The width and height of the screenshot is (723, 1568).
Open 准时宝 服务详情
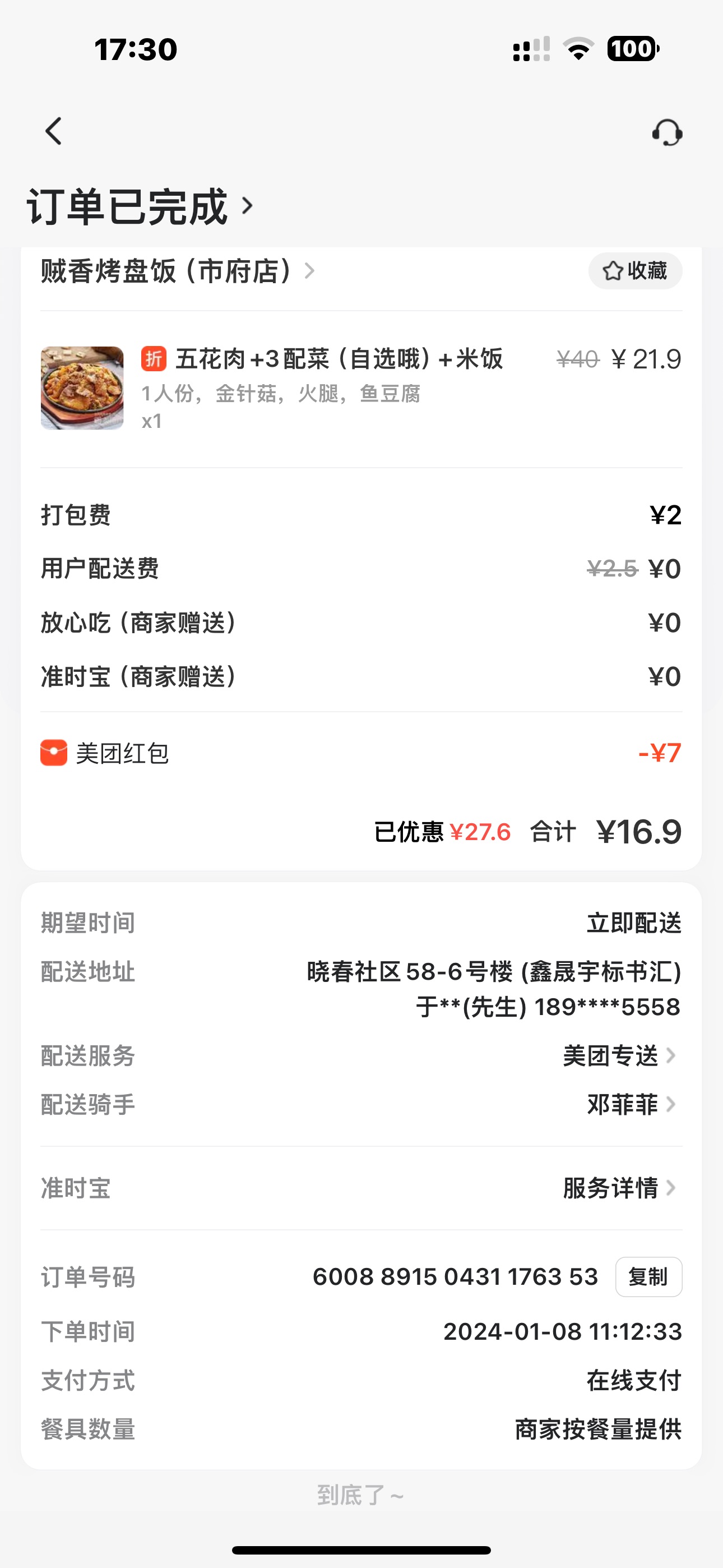point(618,1188)
